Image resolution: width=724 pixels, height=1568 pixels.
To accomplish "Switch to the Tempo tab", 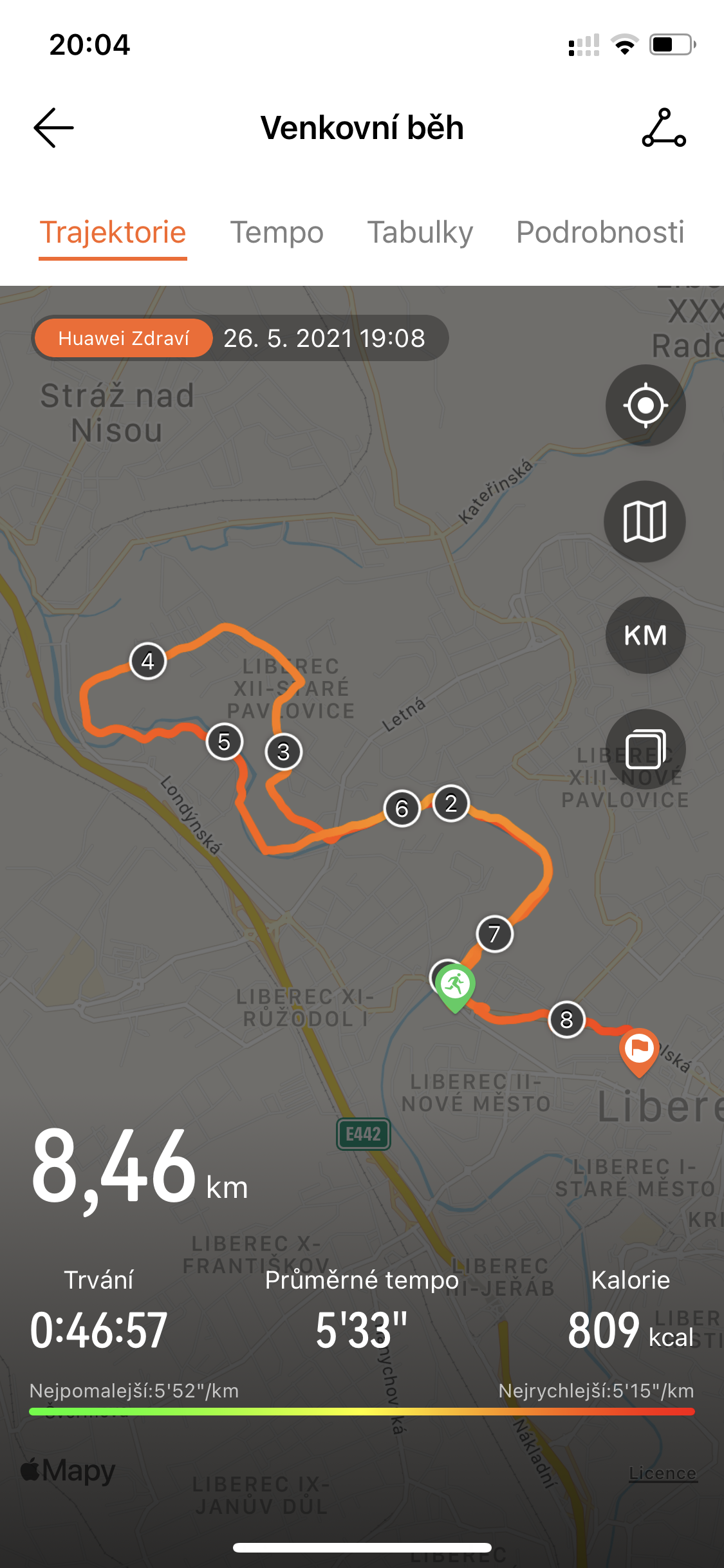I will click(277, 232).
